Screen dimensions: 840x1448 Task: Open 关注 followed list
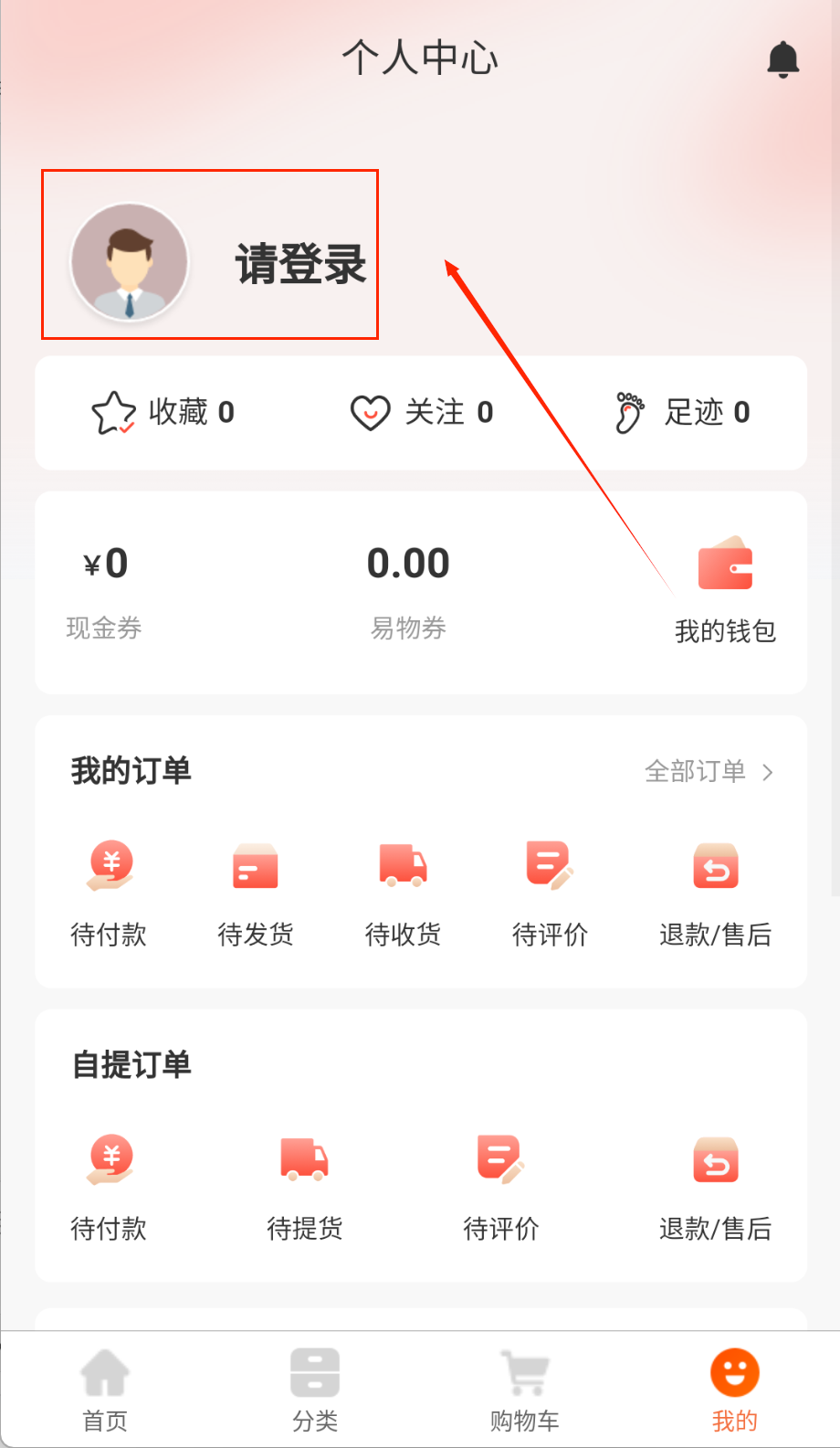422,413
